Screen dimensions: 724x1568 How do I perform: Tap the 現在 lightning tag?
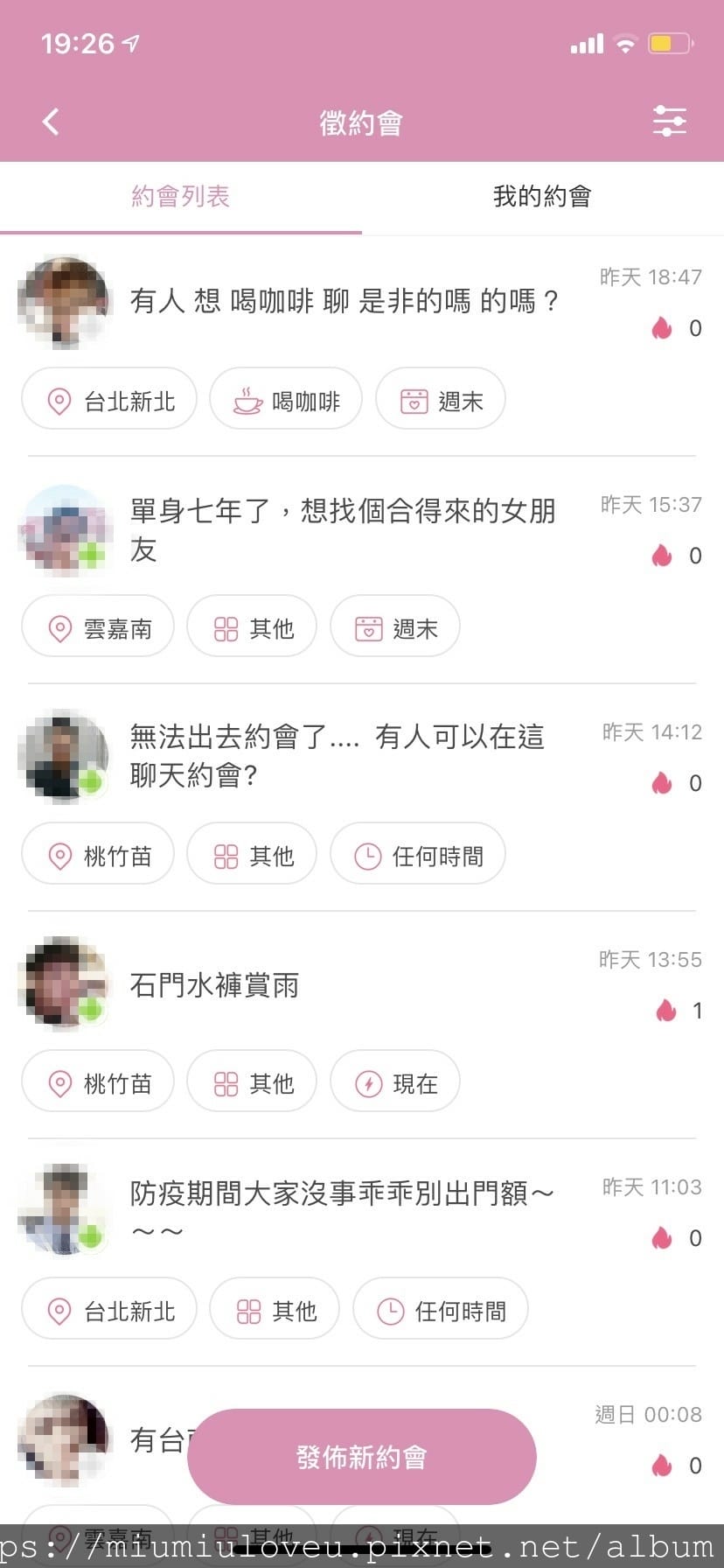[x=395, y=1081]
